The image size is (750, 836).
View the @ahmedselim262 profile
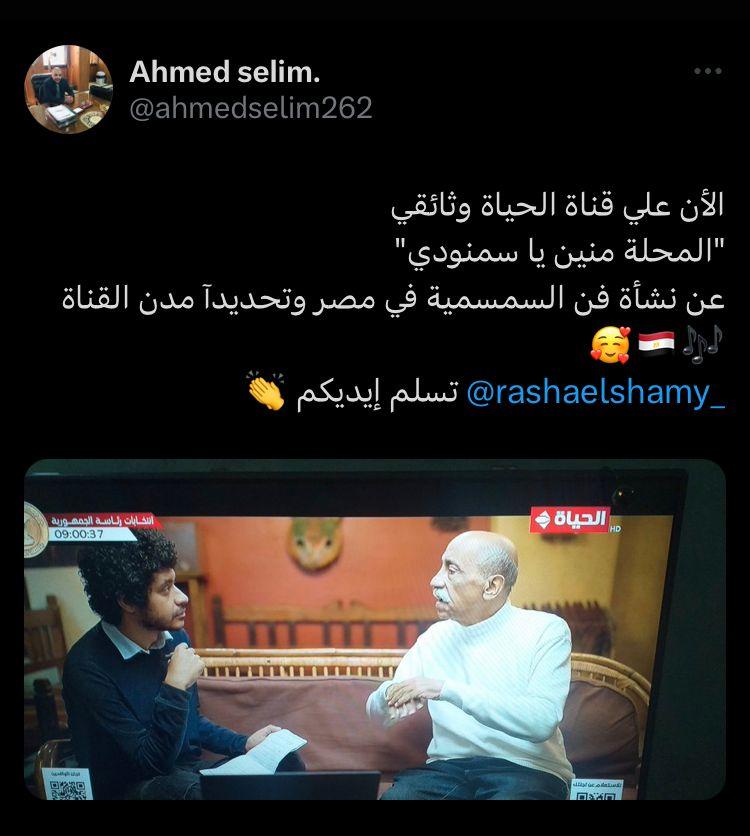point(250,107)
